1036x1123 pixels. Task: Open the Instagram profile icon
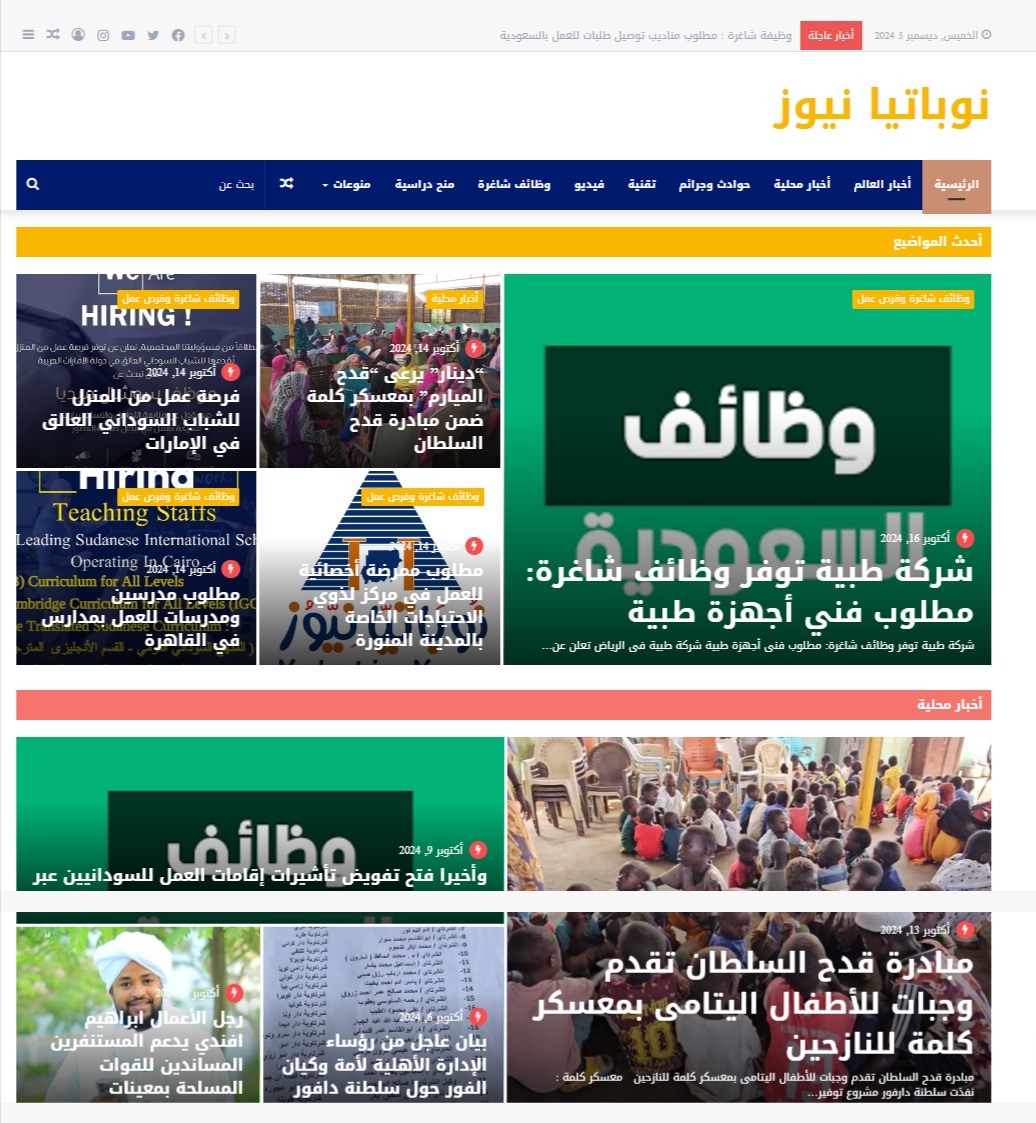(103, 35)
